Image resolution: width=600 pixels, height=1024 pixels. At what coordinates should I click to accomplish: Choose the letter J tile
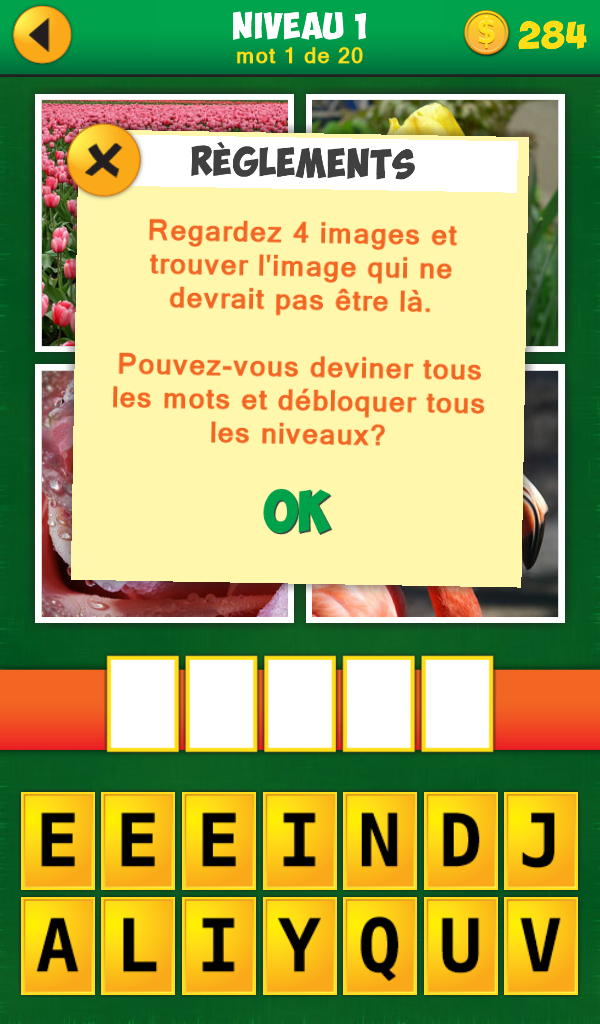pyautogui.click(x=541, y=841)
